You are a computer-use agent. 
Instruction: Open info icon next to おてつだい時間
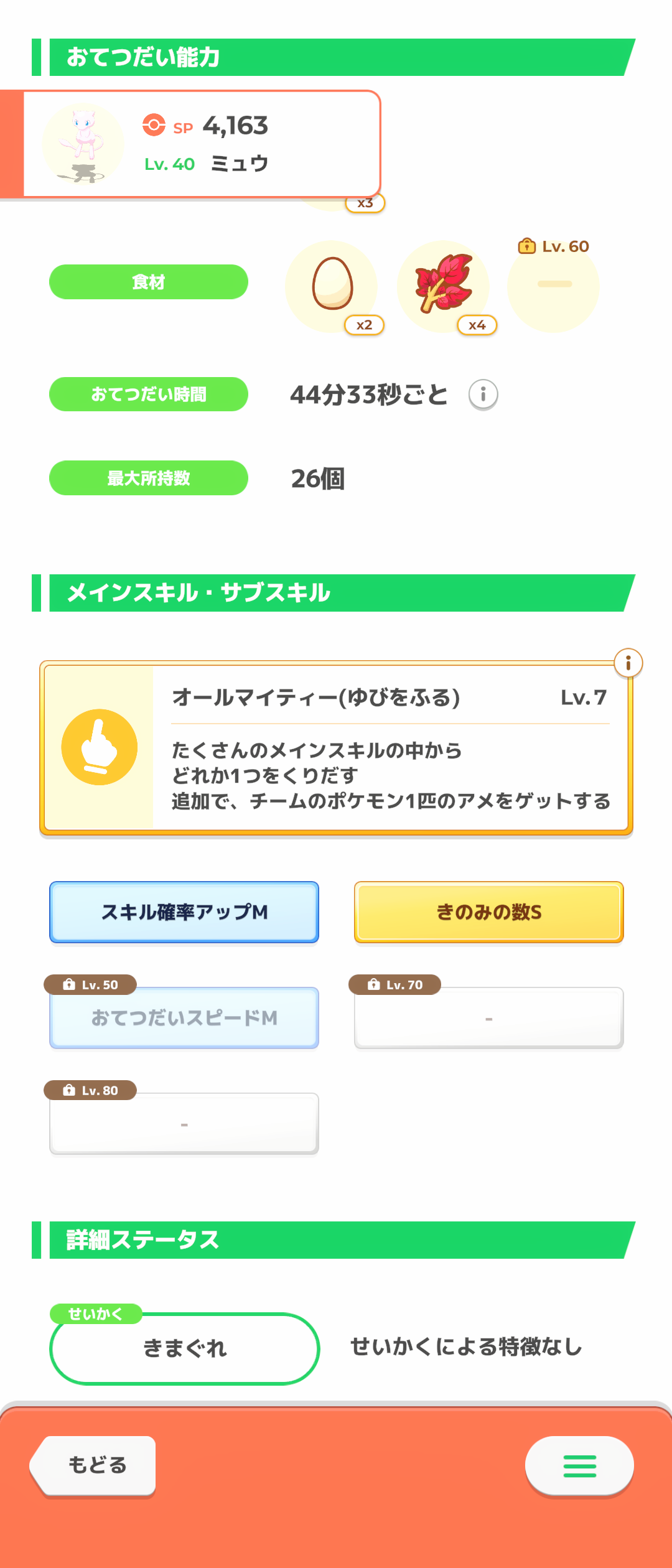coord(483,394)
